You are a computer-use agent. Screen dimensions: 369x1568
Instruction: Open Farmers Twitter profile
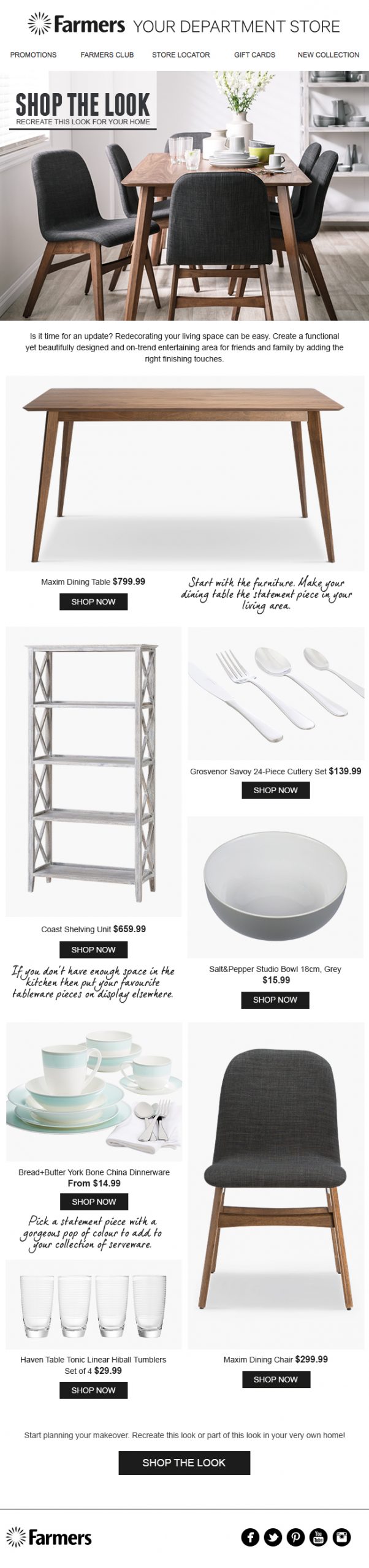[x=273, y=1537]
